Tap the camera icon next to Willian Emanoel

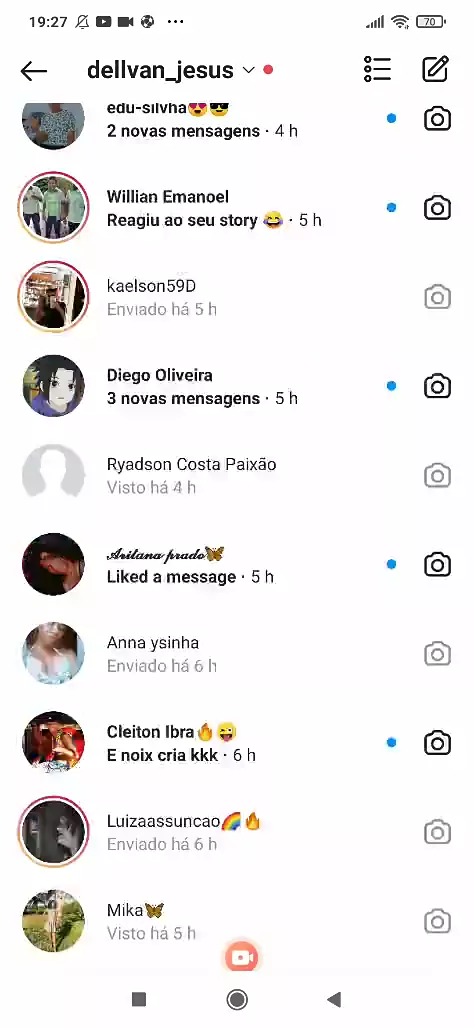437,208
